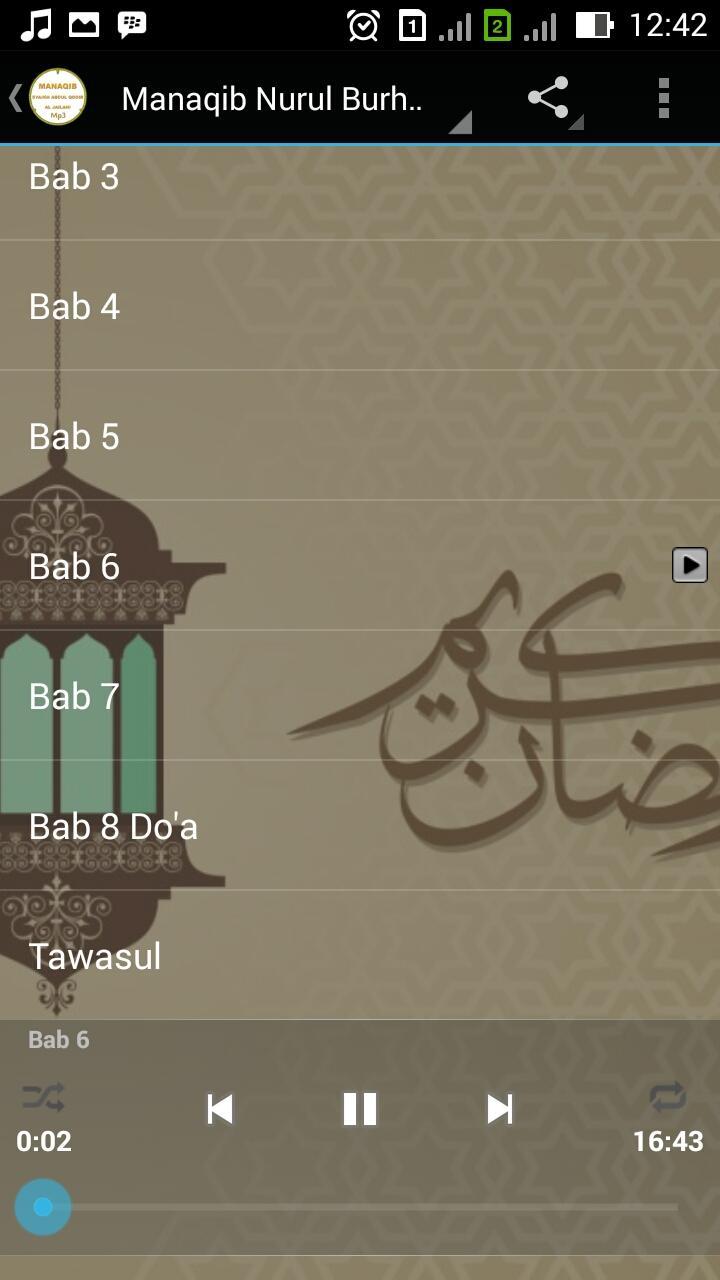Expand the Manaqib Nurul Burh.. title dropdown
This screenshot has height=1280, width=720.
pyautogui.click(x=290, y=100)
